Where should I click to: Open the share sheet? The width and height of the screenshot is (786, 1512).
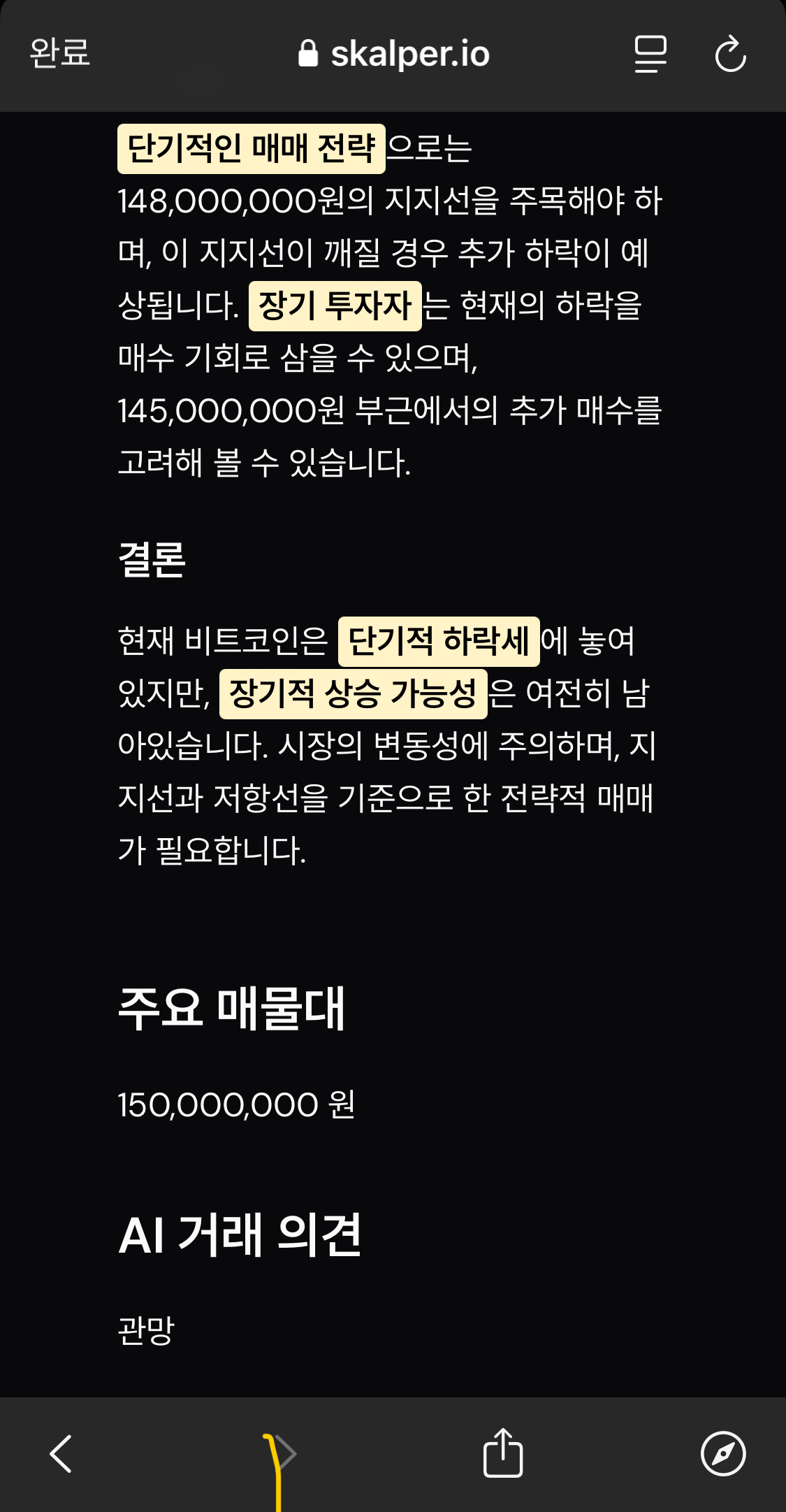tap(503, 1453)
